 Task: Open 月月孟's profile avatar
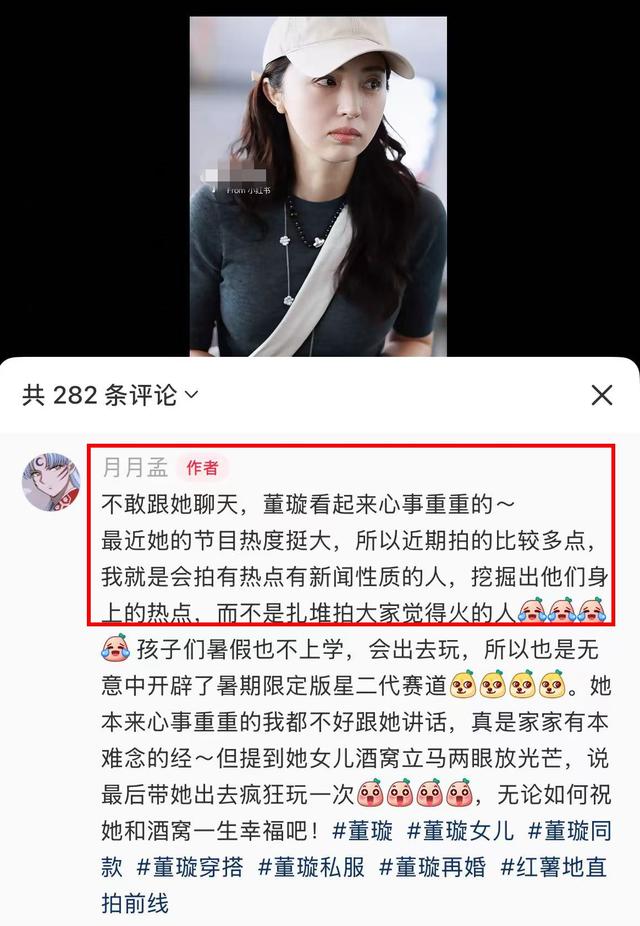click(51, 481)
